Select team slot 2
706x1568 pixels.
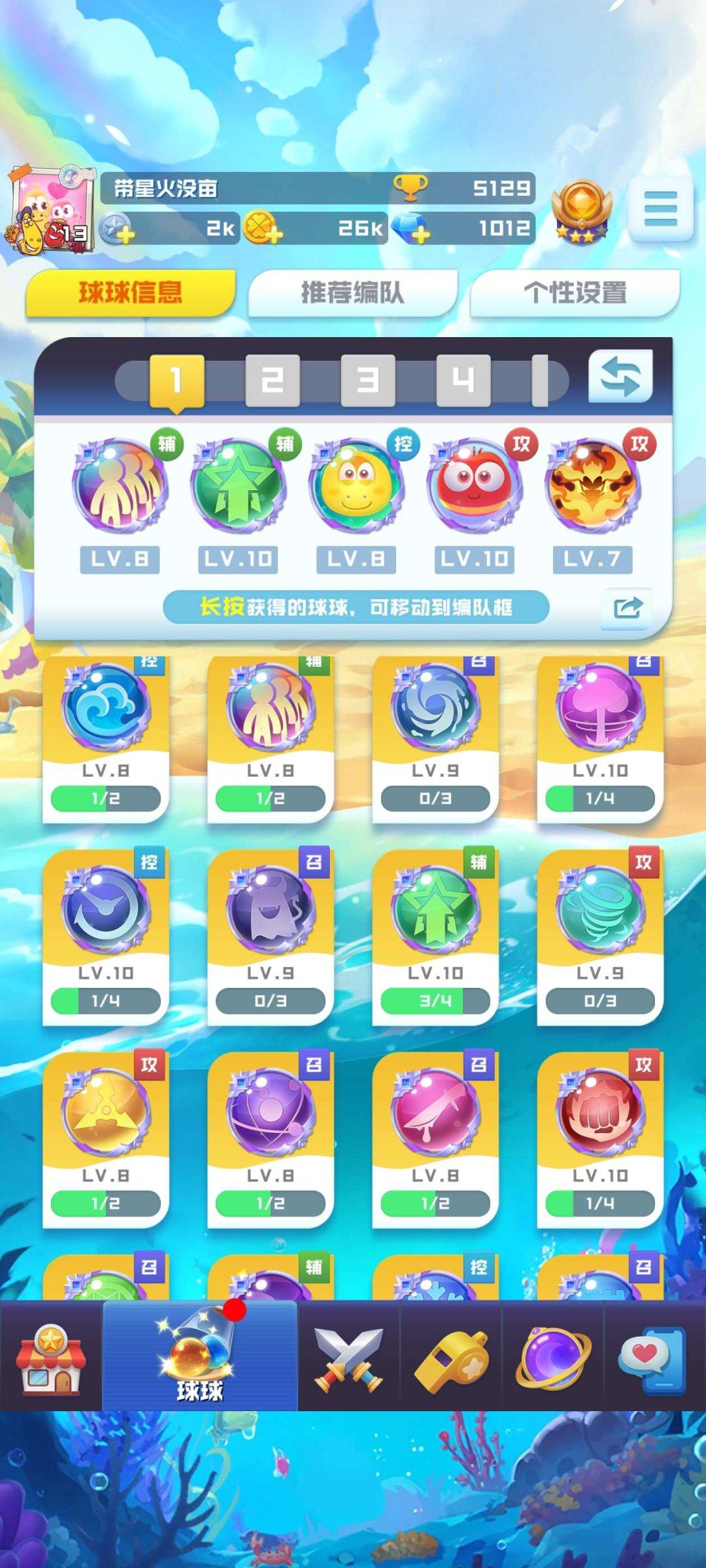(272, 380)
